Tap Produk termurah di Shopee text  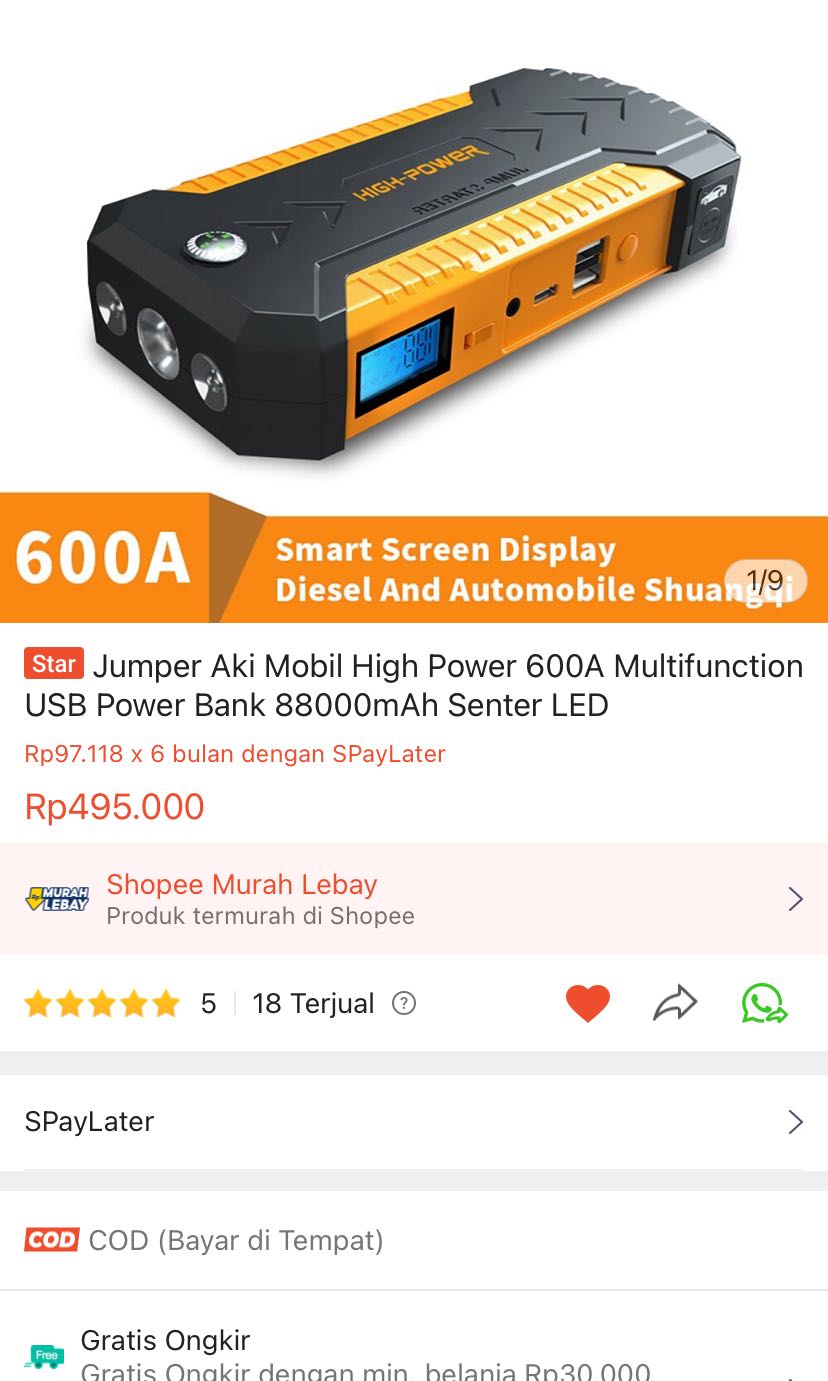coord(262,915)
